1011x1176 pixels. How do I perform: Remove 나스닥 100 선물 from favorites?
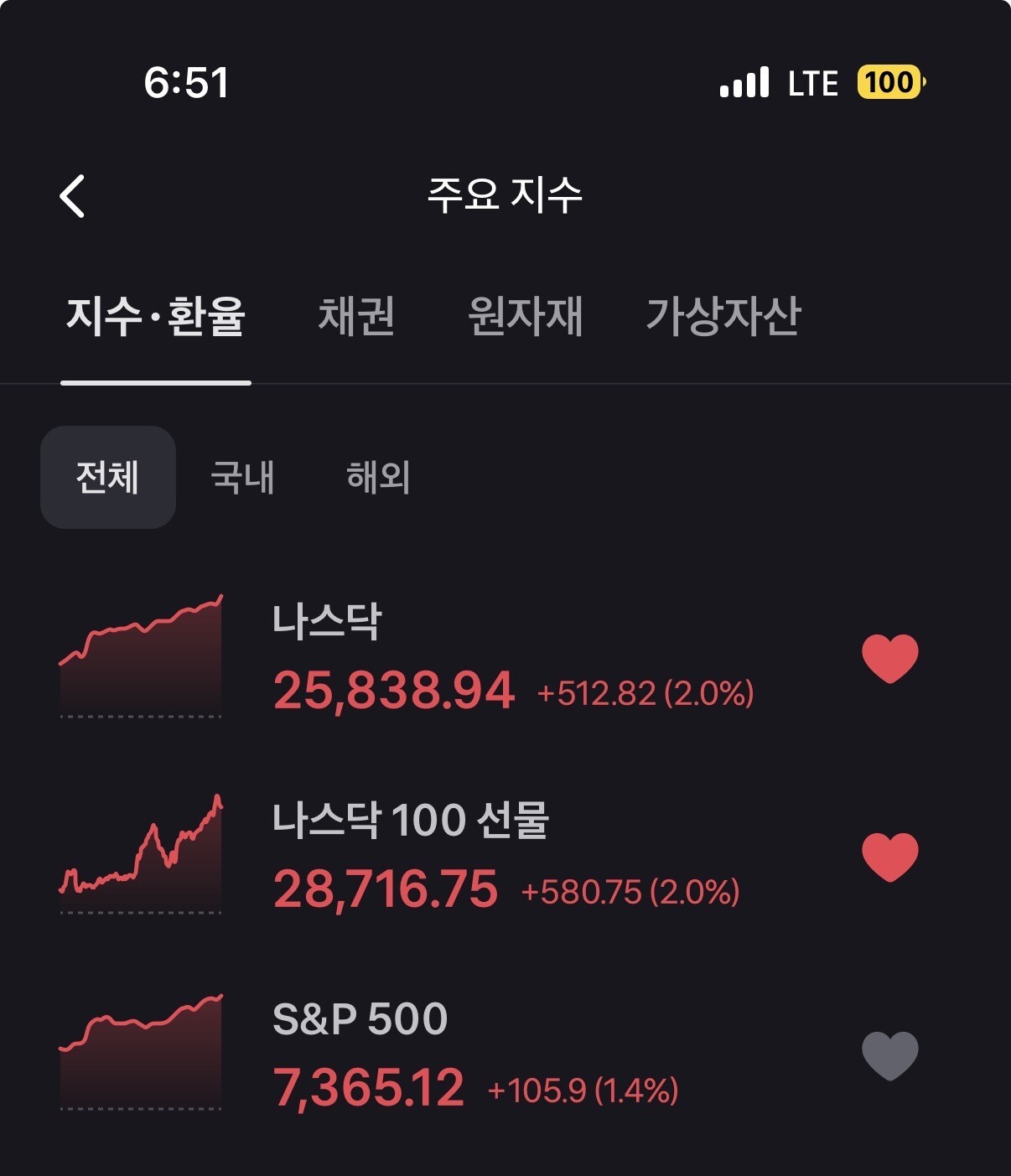point(890,857)
